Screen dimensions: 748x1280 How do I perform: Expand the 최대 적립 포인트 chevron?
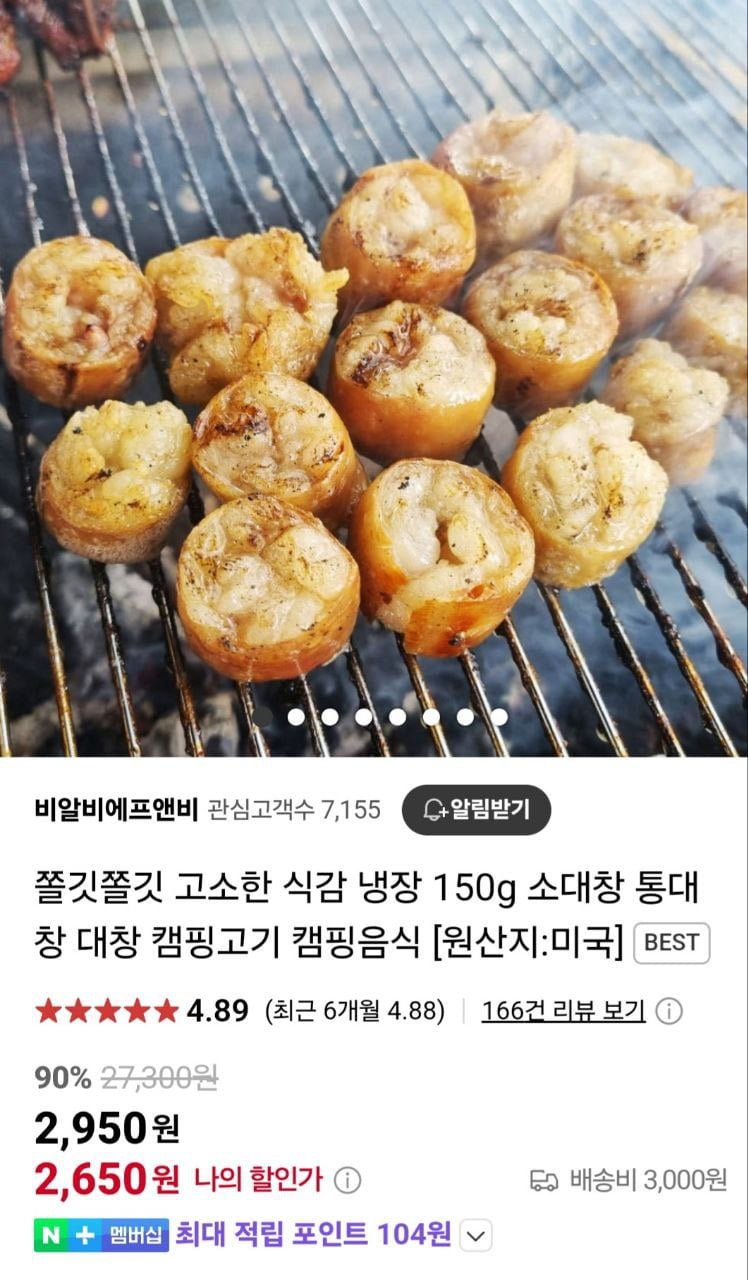click(476, 1236)
